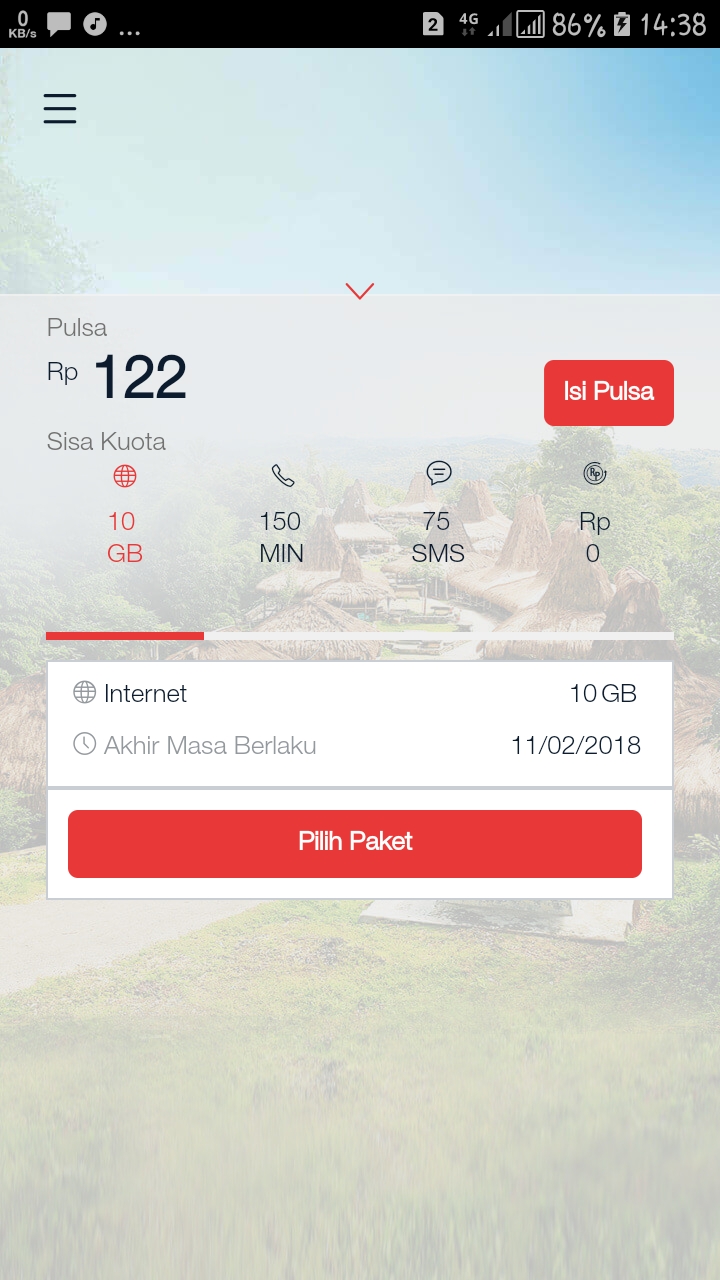
Task: Expand details using the red down chevron
Action: (359, 290)
